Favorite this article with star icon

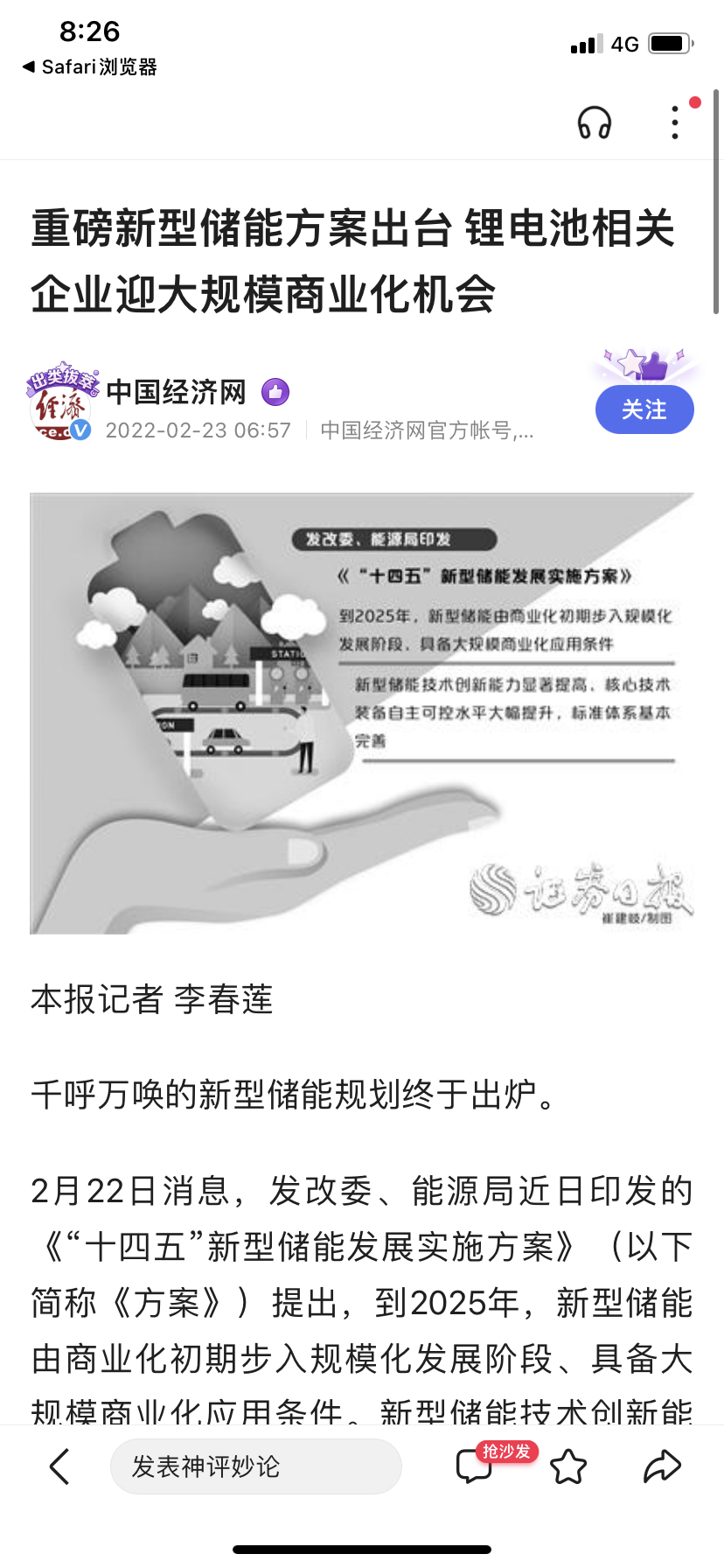(x=568, y=1466)
